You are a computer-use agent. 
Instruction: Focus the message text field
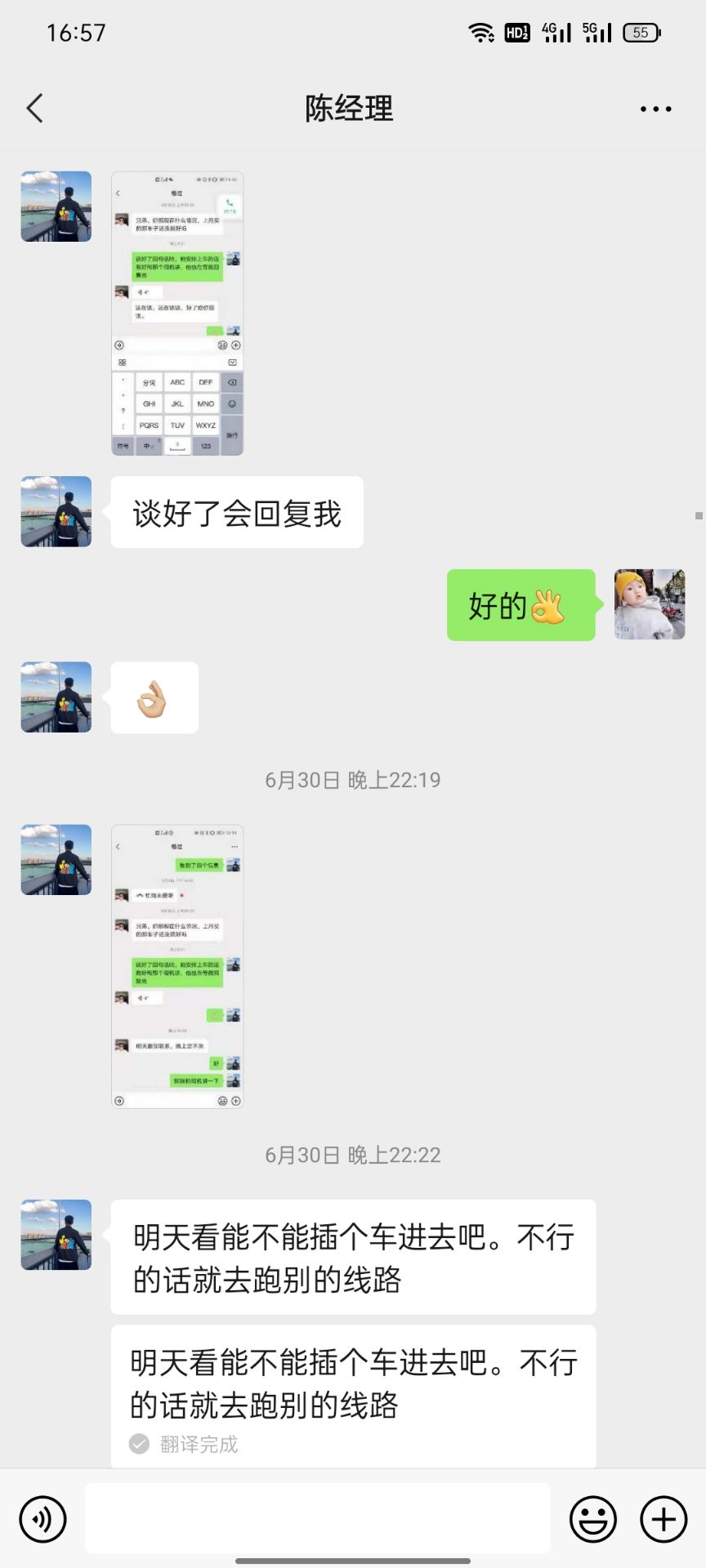click(x=317, y=1519)
